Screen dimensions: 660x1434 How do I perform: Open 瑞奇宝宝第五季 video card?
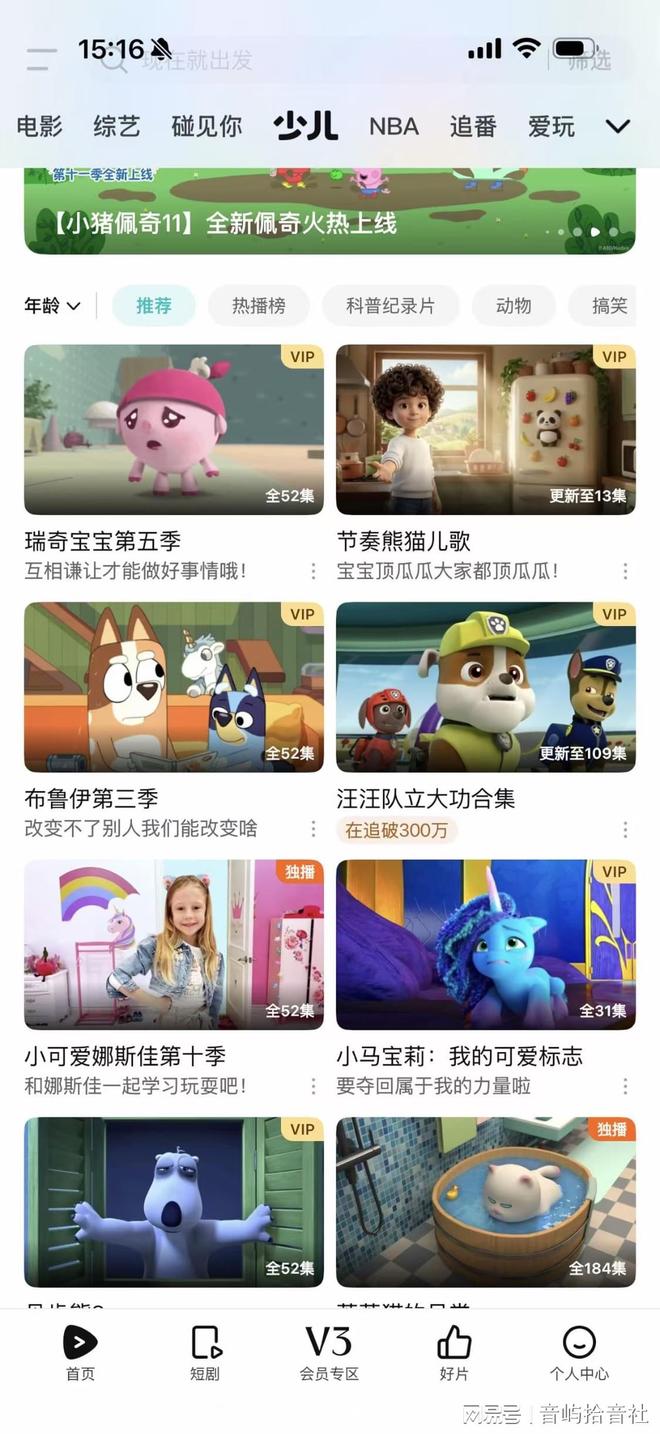(x=174, y=430)
